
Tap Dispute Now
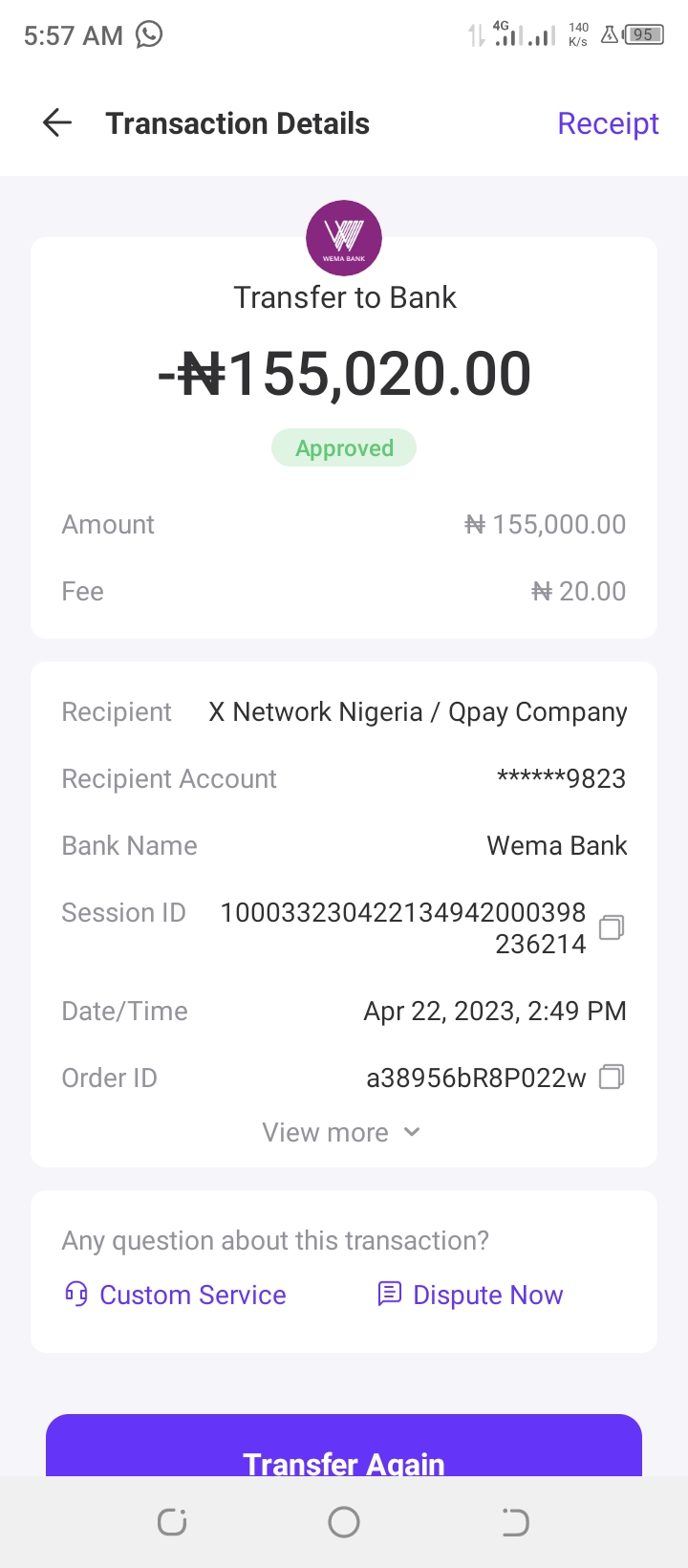(470, 1295)
